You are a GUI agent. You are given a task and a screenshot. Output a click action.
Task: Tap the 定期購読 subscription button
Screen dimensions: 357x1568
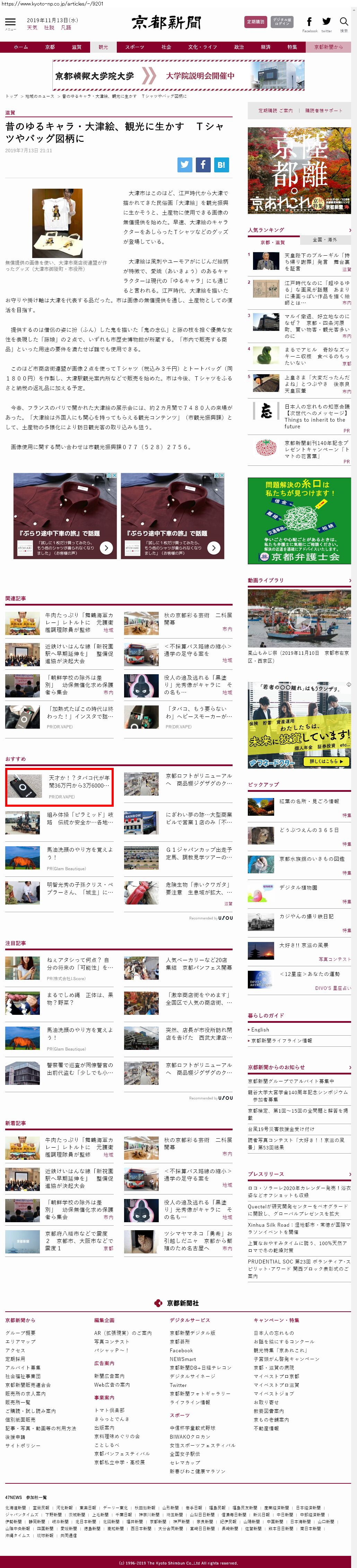point(255,22)
